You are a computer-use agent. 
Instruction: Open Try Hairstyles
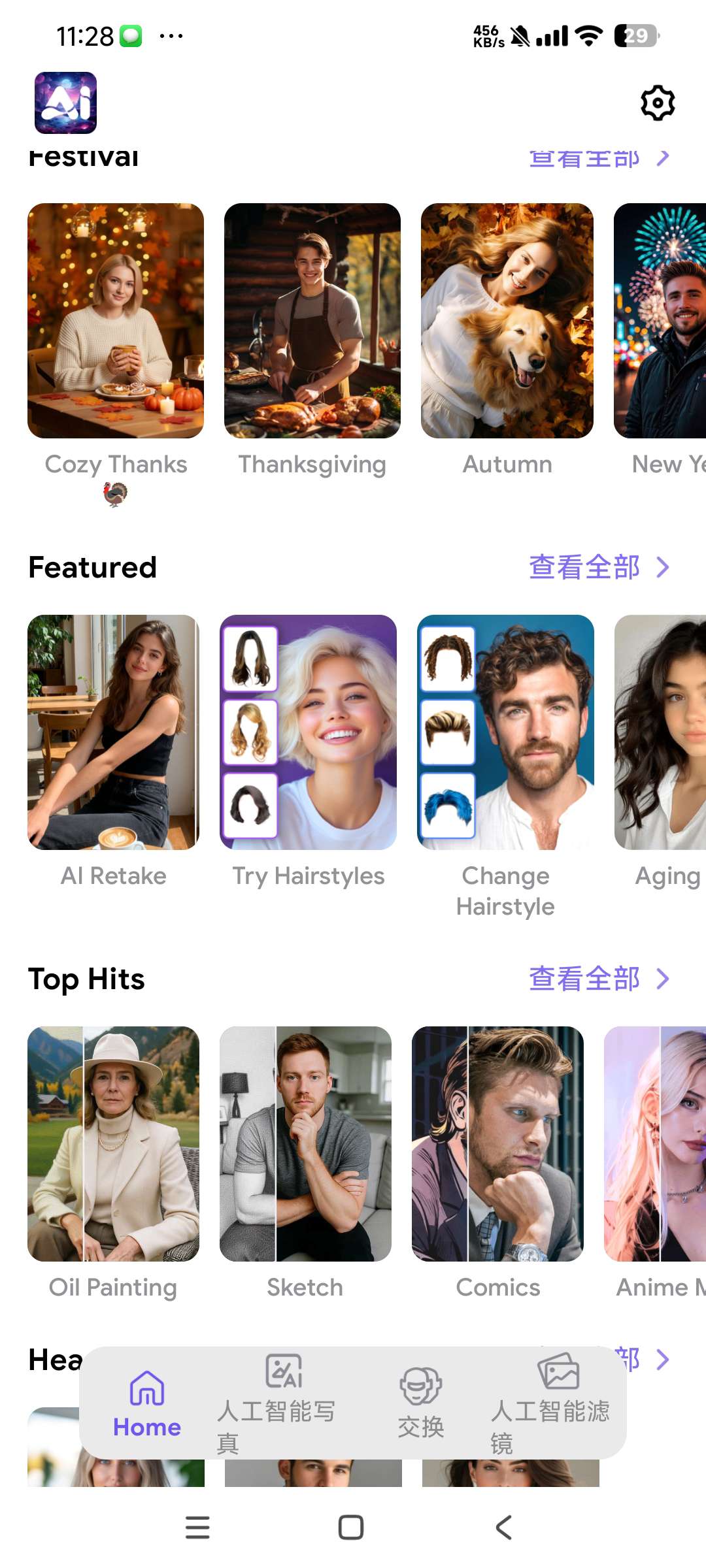pos(308,732)
